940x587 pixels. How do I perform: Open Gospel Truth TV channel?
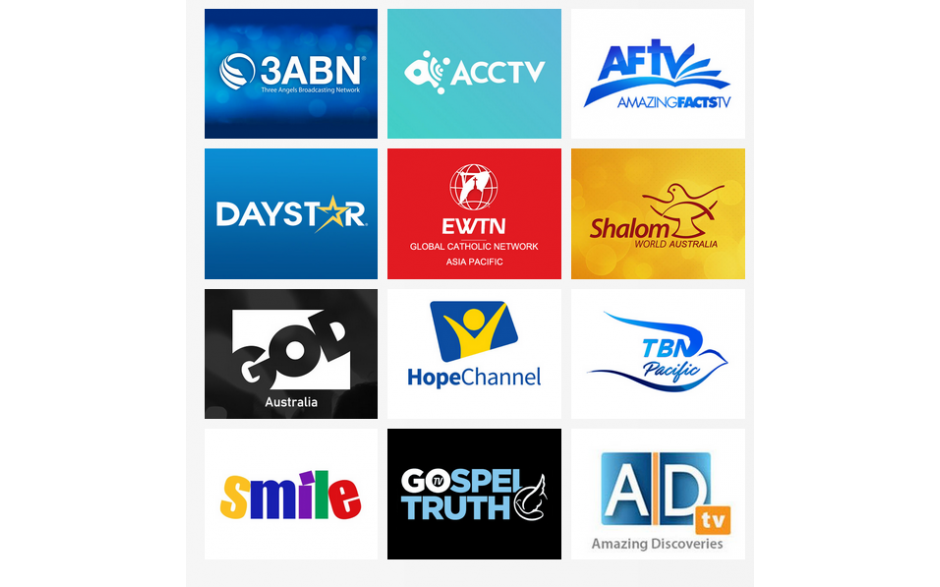pyautogui.click(x=474, y=494)
